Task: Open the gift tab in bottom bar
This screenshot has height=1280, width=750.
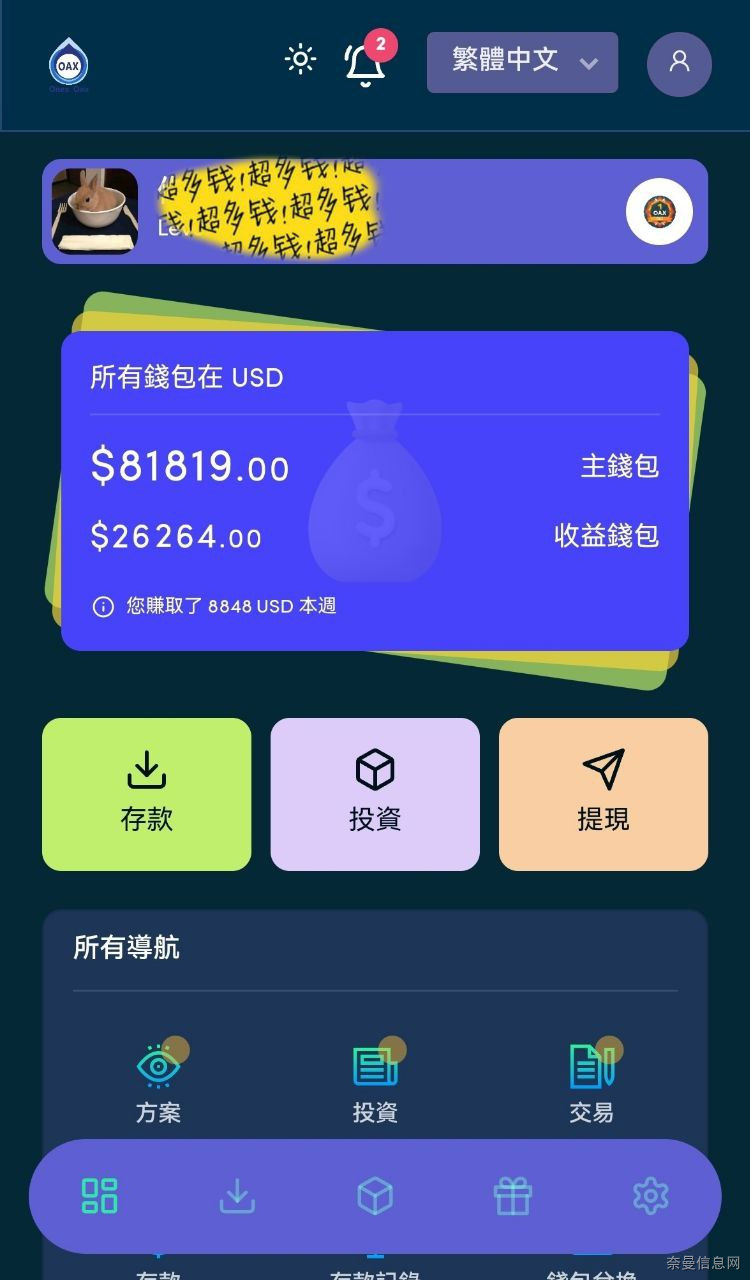Action: (513, 1196)
